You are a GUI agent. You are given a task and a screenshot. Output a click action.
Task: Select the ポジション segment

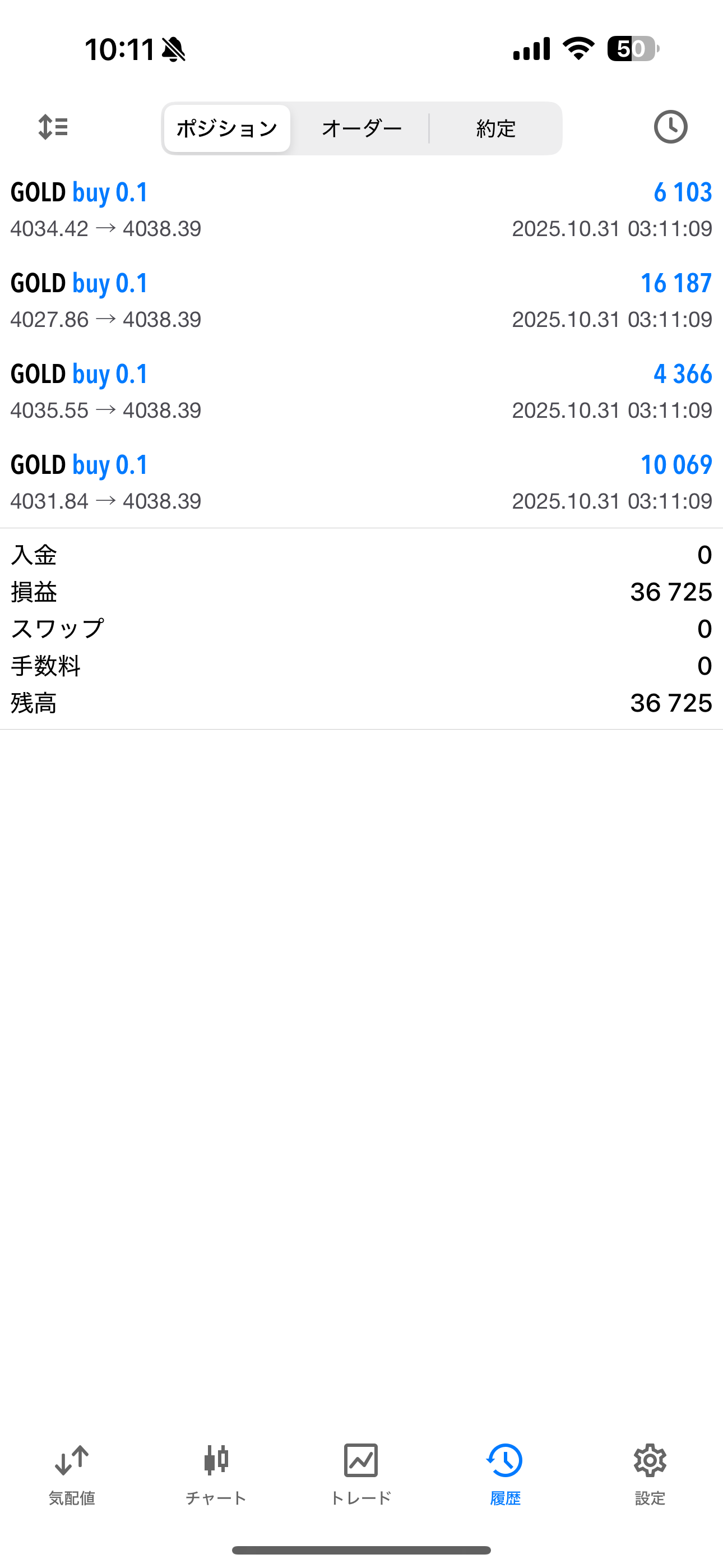tap(227, 128)
